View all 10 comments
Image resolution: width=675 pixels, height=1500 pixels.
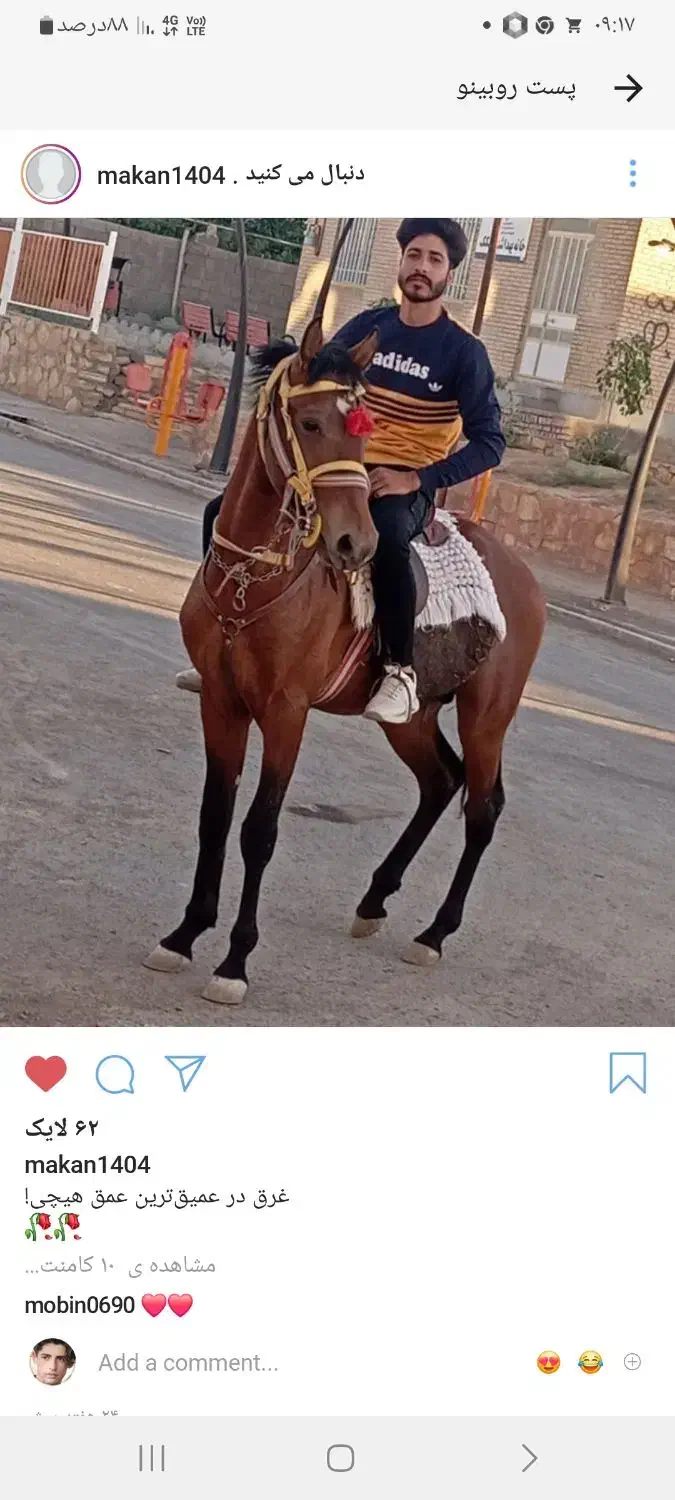(120, 1265)
